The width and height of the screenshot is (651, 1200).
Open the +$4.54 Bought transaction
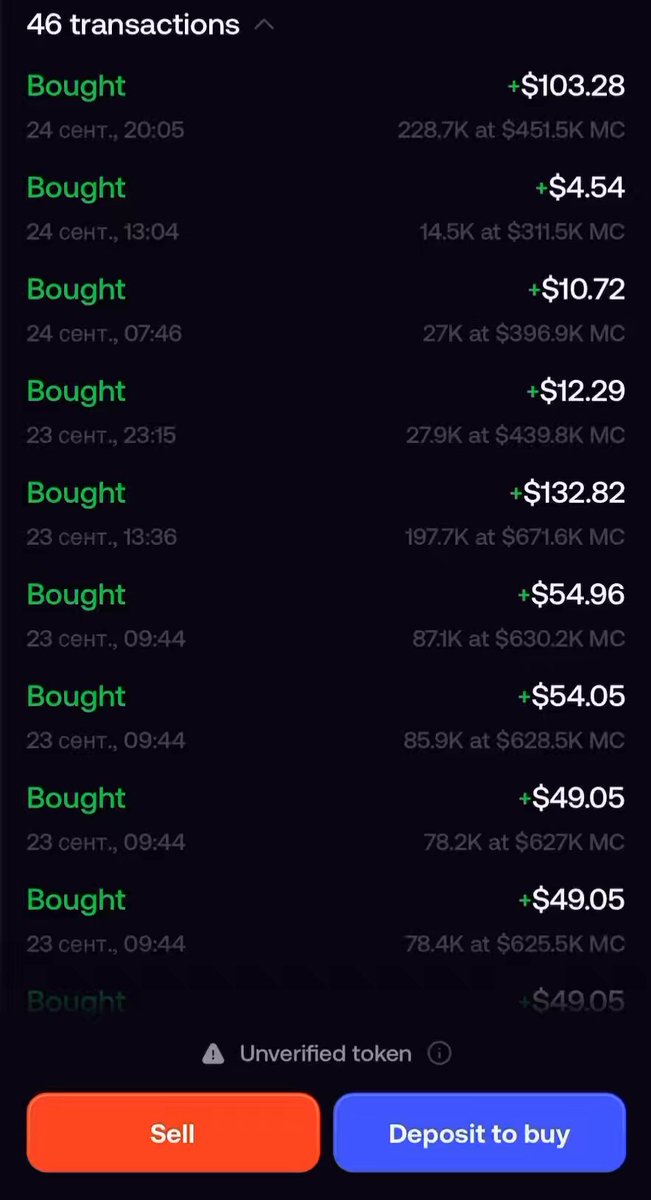tap(326, 208)
